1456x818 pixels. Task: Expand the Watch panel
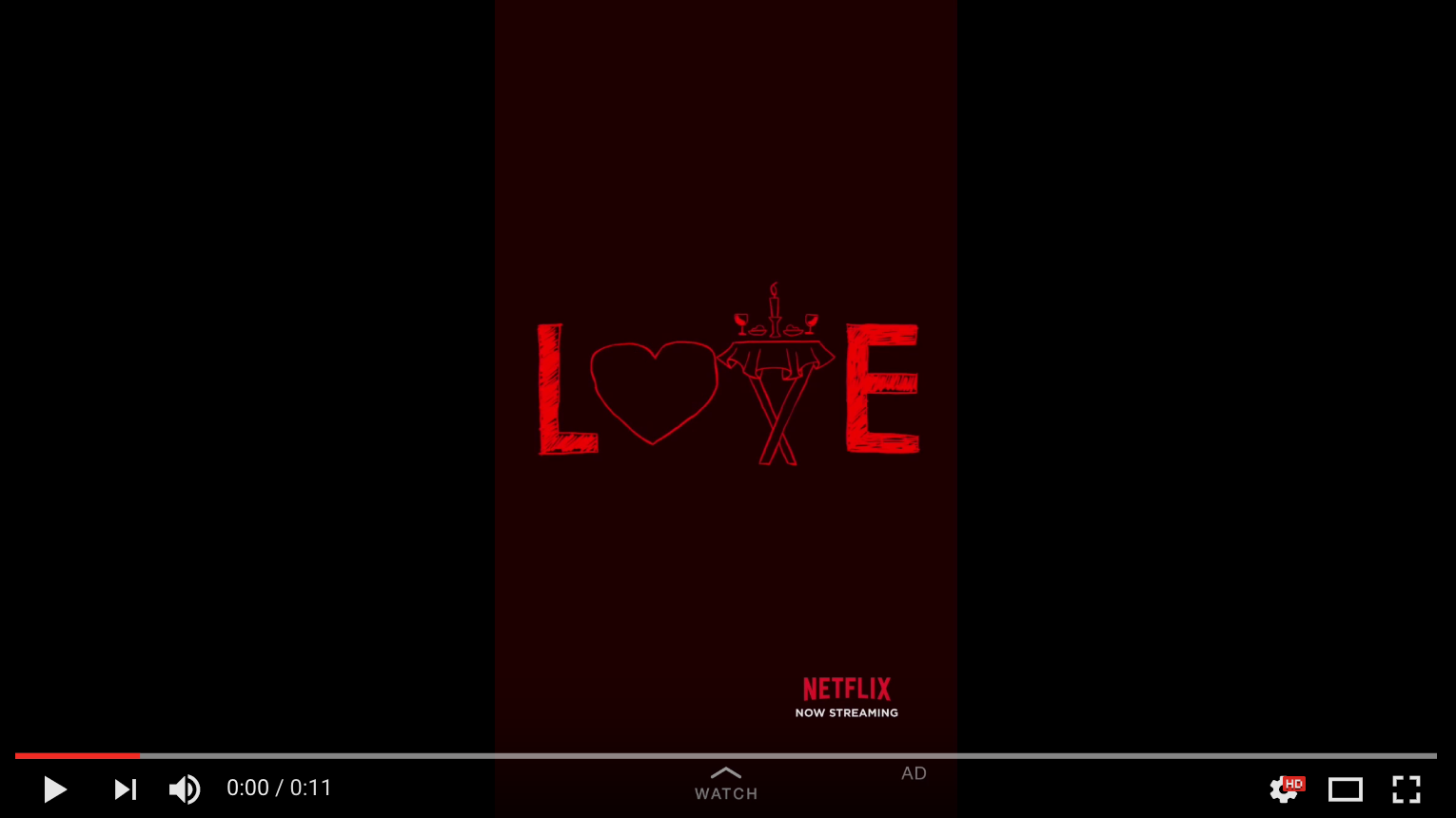726,784
